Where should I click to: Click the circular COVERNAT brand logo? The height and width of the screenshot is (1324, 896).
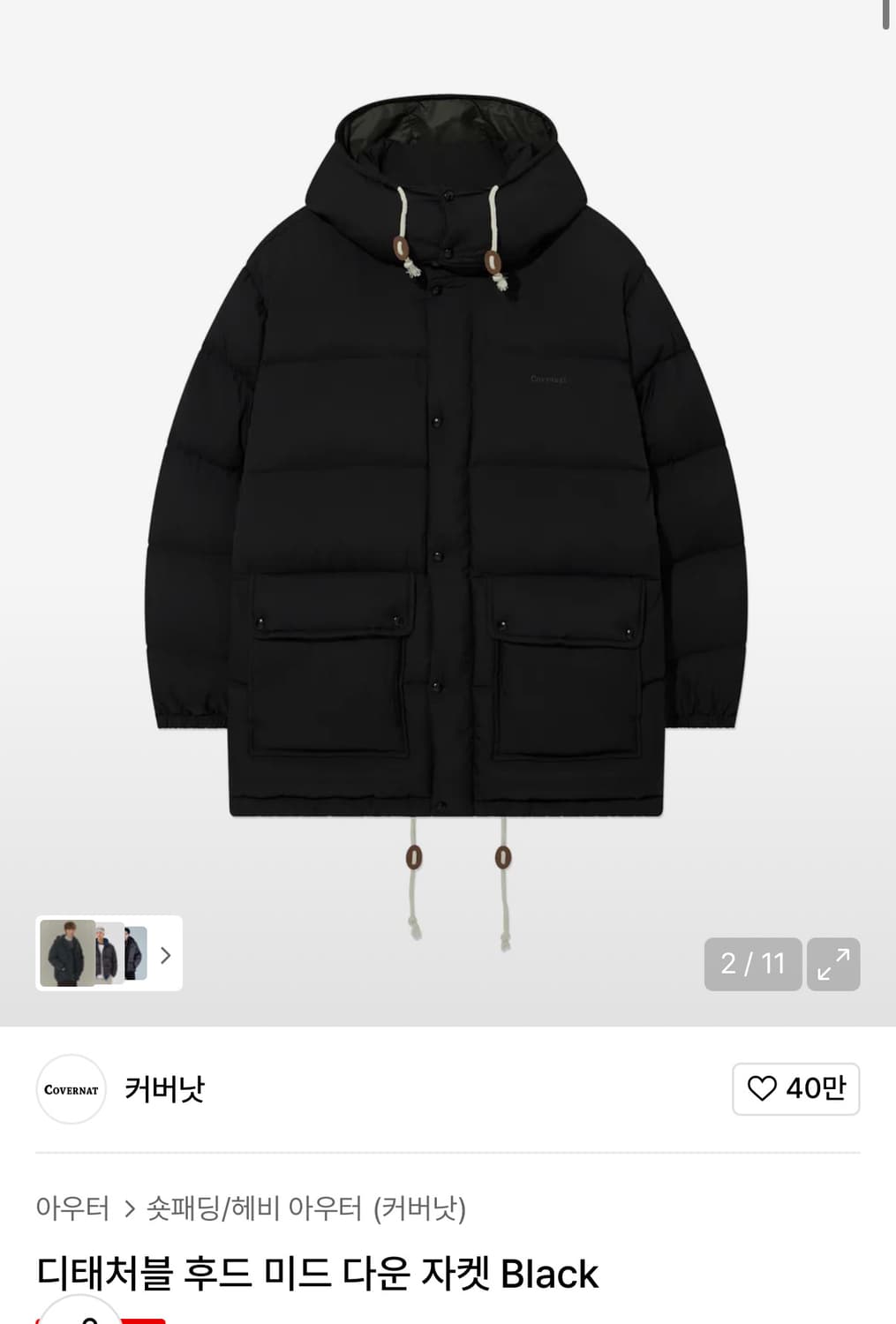[71, 1090]
